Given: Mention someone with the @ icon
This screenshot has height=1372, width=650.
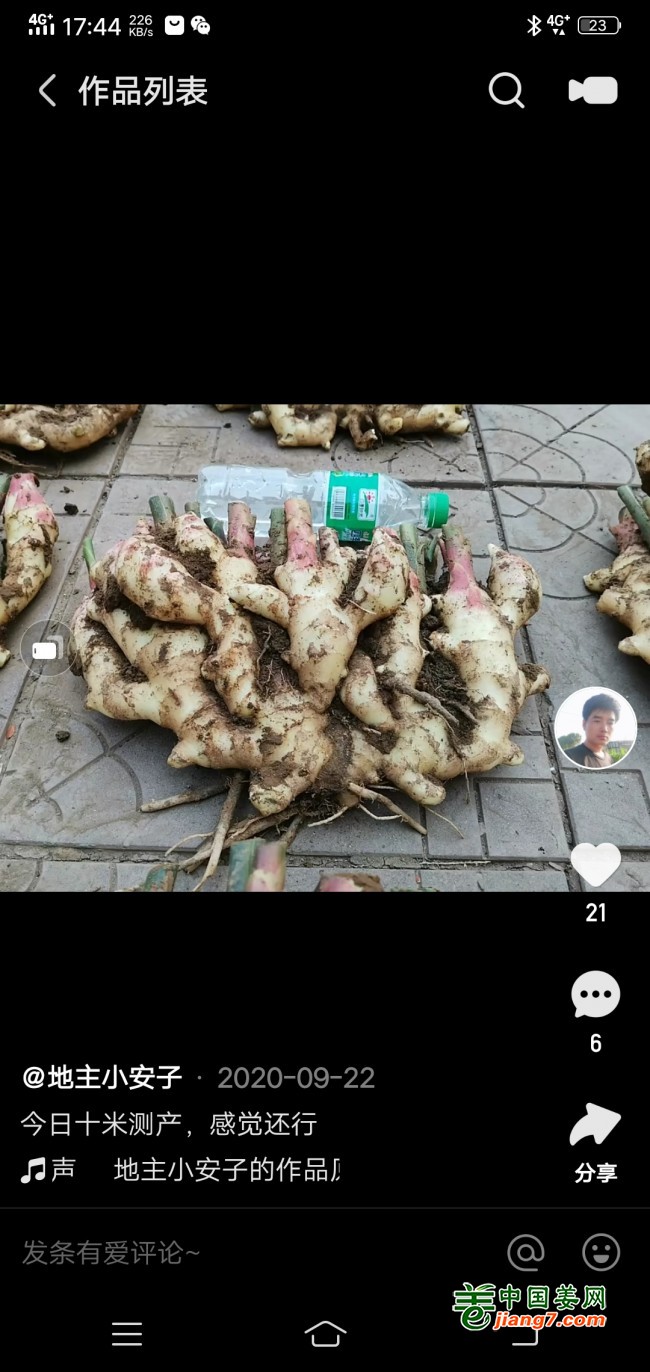Looking at the screenshot, I should (525, 1252).
